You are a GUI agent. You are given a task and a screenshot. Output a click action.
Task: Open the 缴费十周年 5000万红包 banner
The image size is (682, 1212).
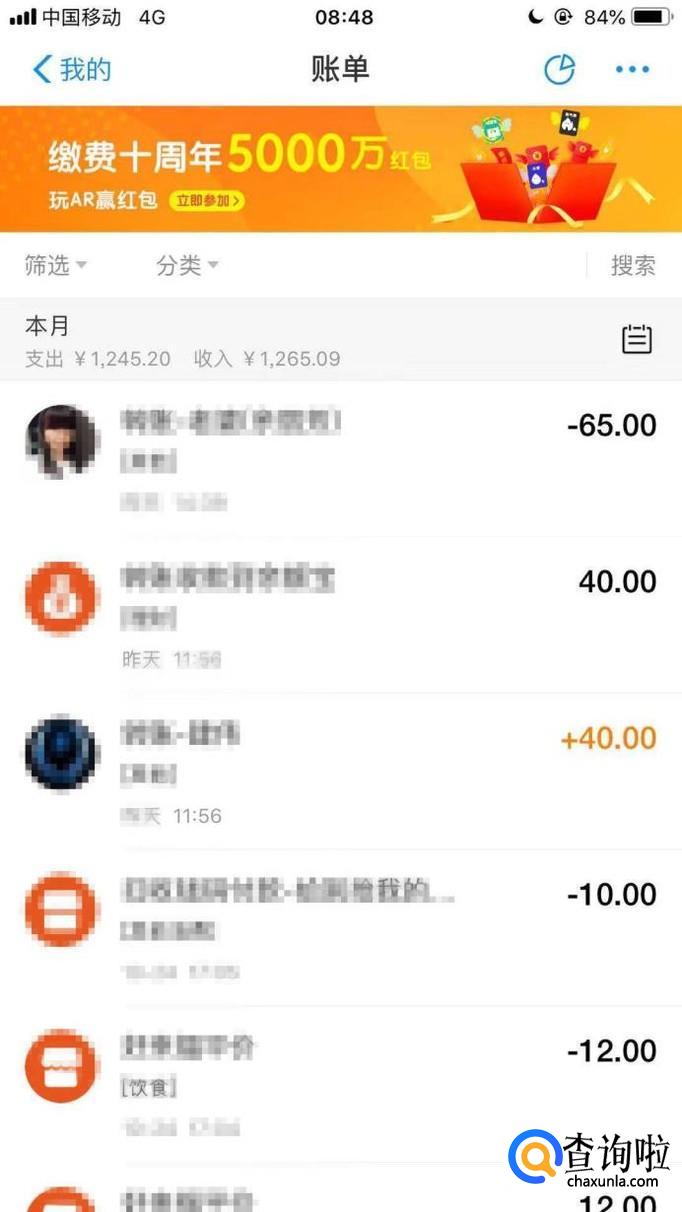340,168
